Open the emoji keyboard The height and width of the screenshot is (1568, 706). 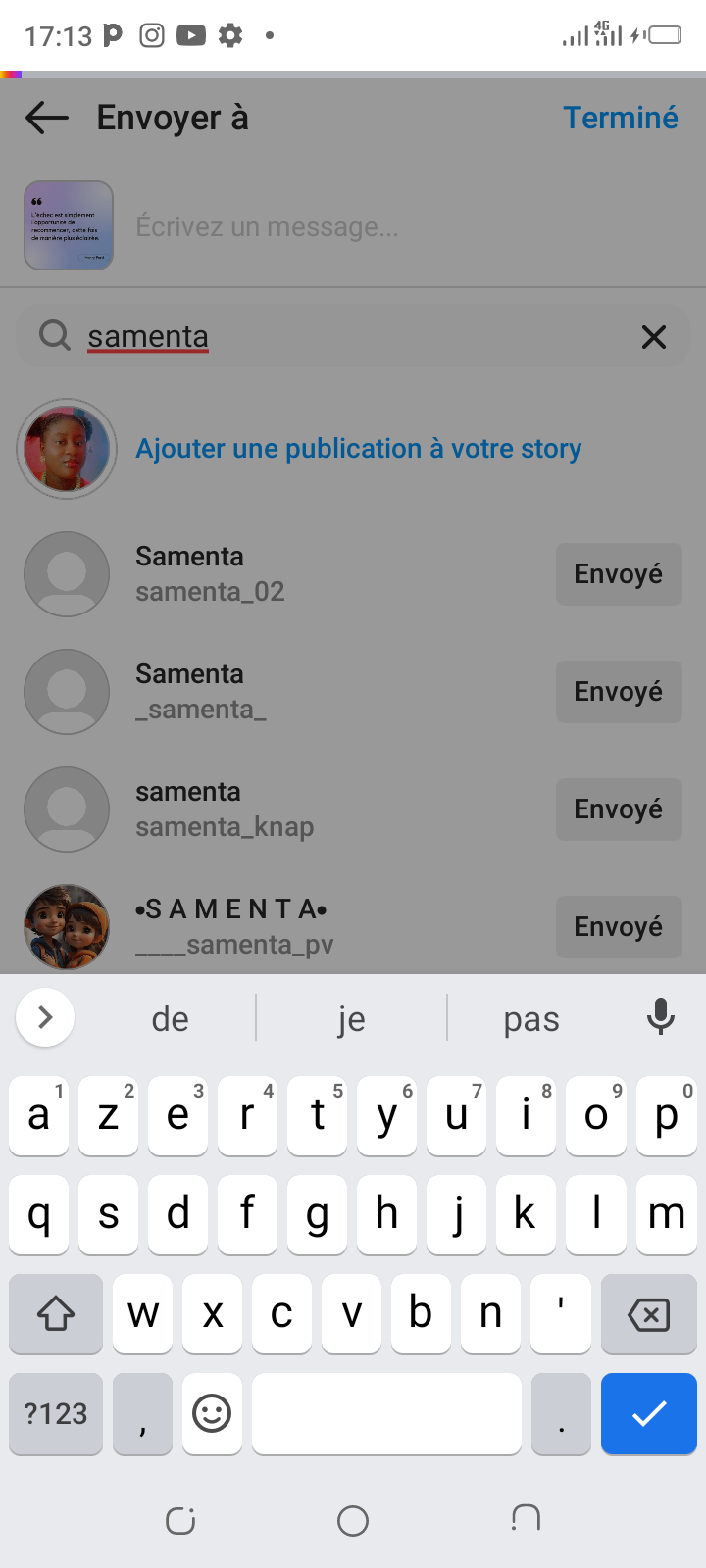pos(212,1413)
